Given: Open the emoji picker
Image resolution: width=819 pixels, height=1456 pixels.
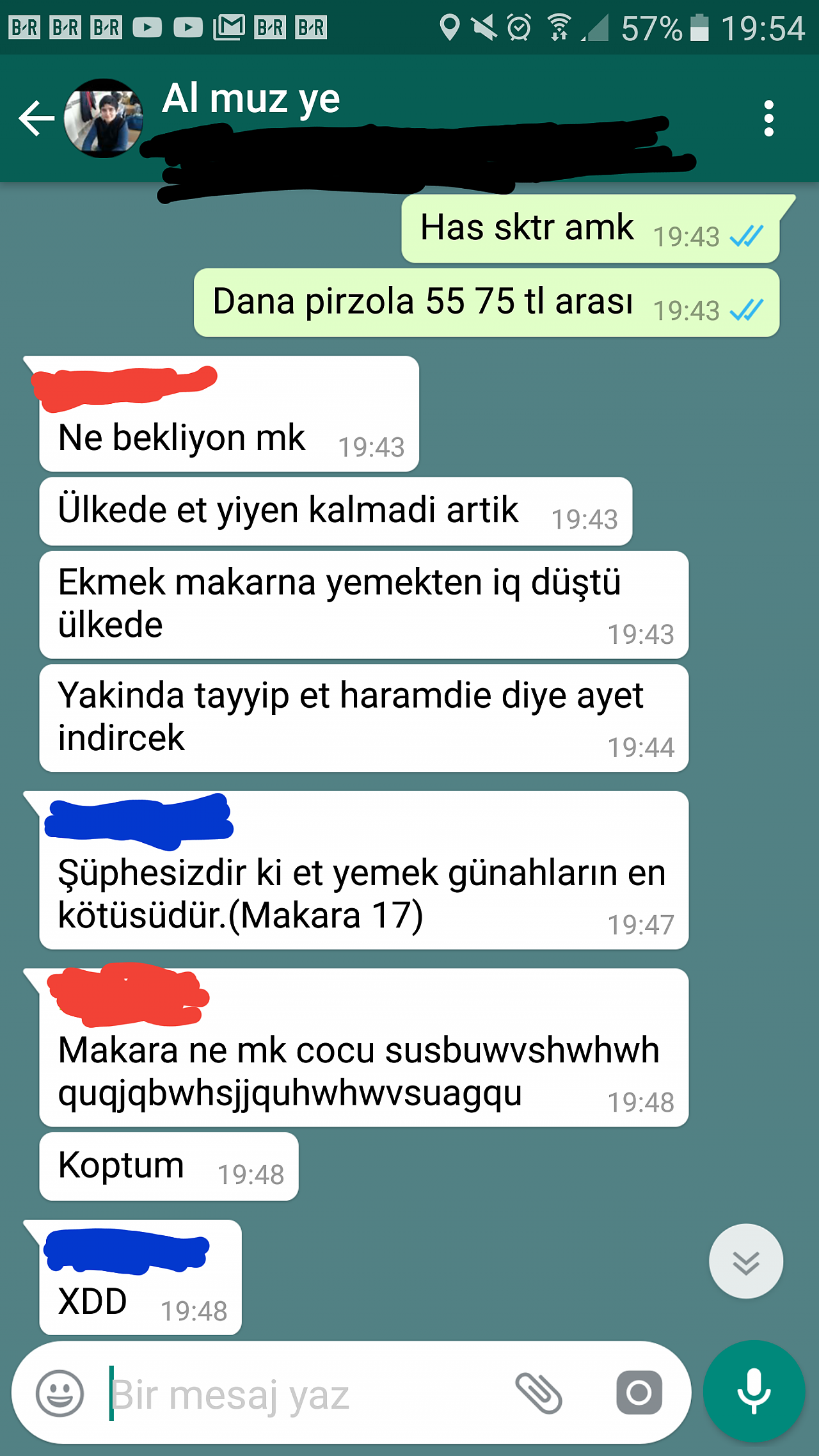Looking at the screenshot, I should (x=60, y=1393).
